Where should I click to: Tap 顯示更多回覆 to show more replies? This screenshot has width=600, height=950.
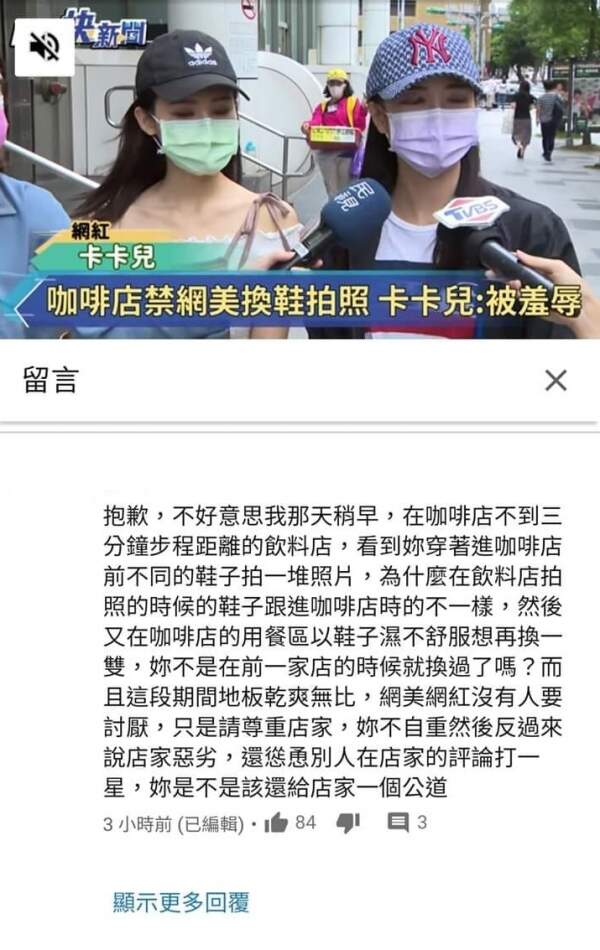pyautogui.click(x=181, y=903)
